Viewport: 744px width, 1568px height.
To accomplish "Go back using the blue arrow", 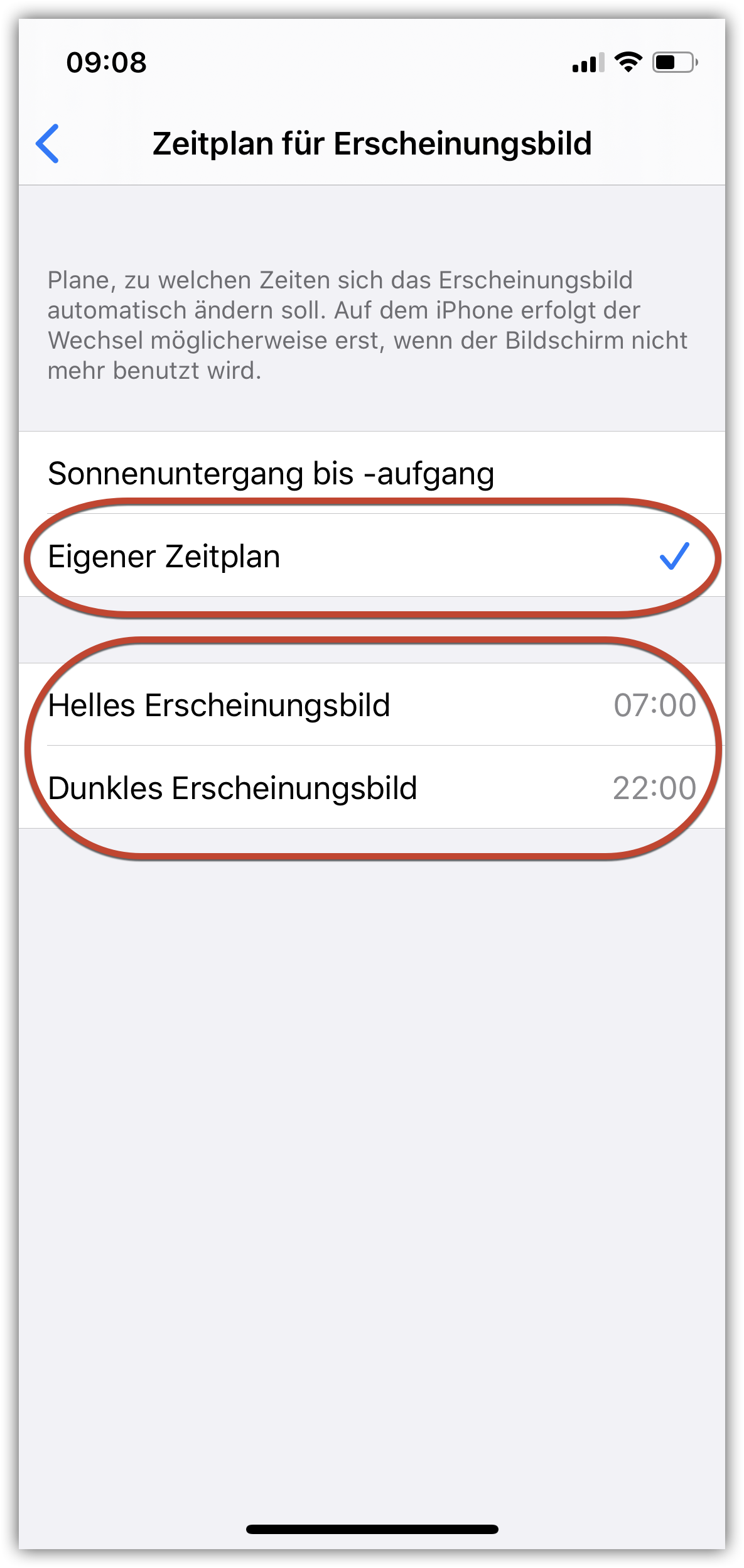I will click(x=48, y=143).
